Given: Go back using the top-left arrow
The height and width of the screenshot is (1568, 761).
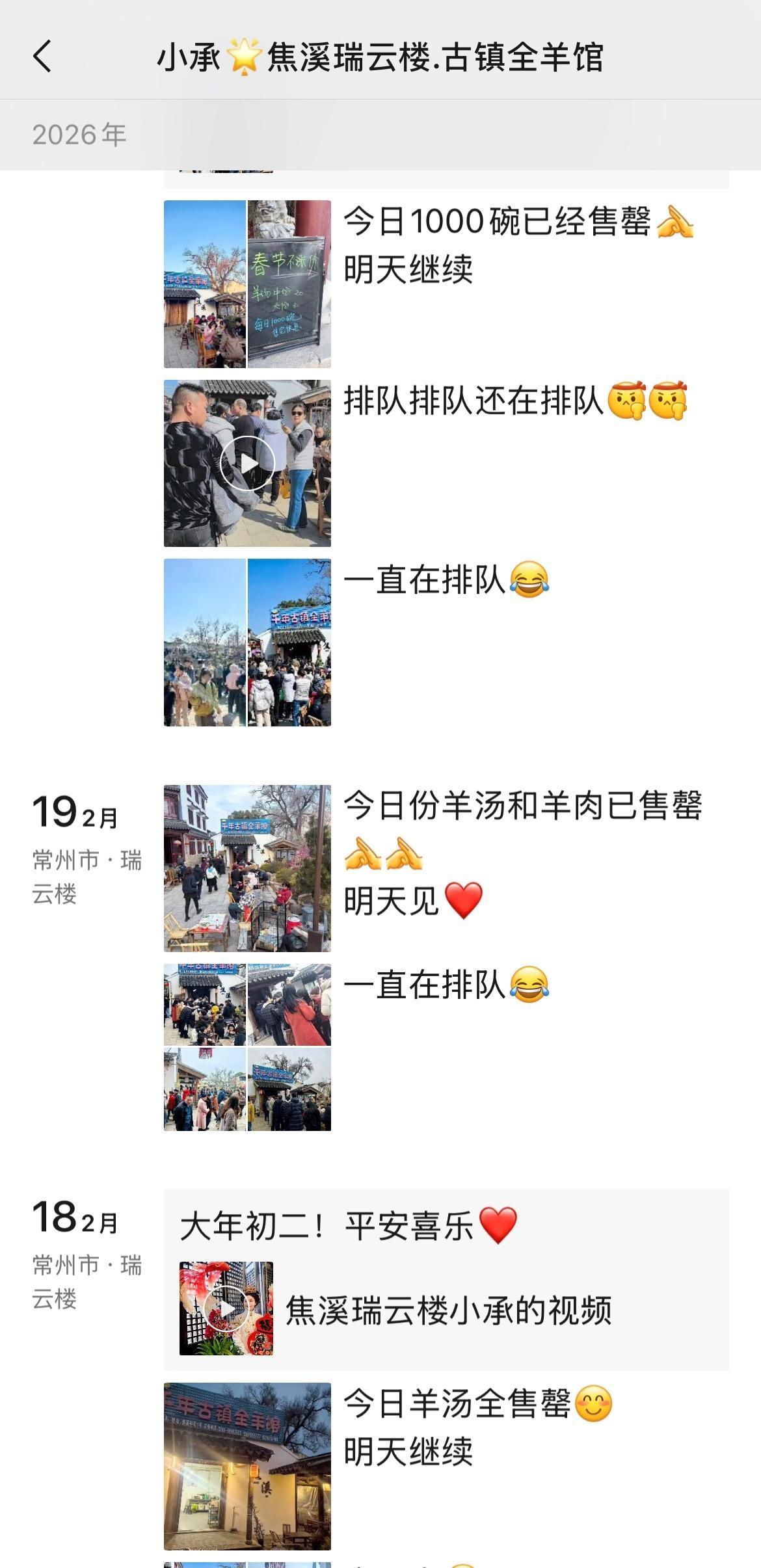Looking at the screenshot, I should click(x=42, y=57).
